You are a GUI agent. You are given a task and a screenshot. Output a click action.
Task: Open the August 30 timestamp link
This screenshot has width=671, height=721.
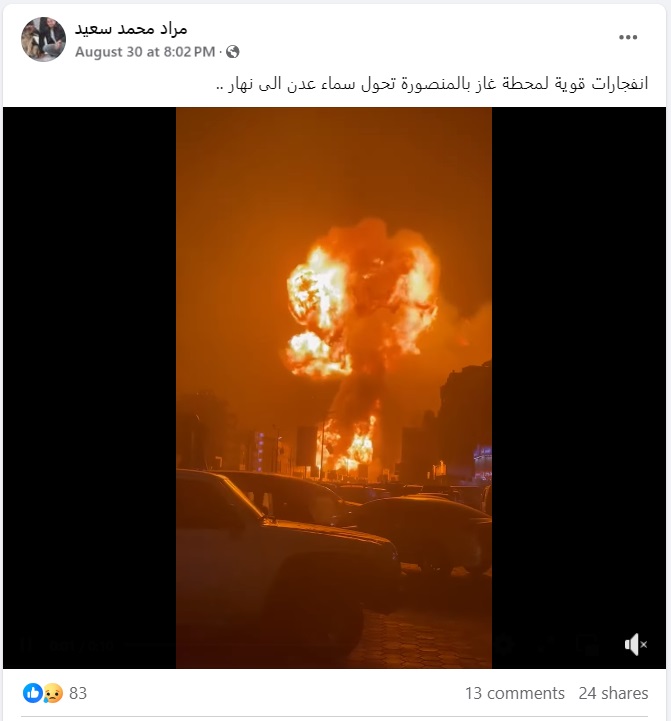click(145, 51)
